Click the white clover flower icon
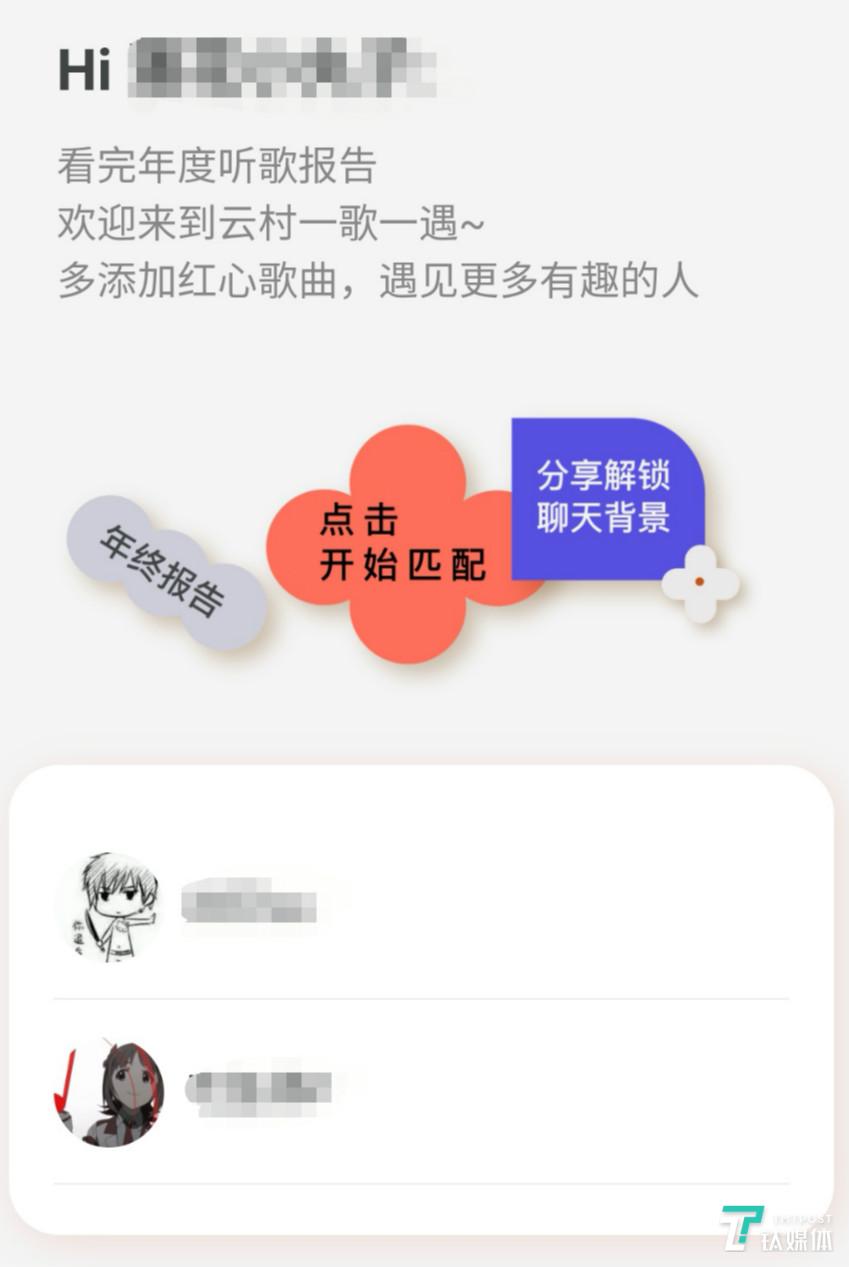The height and width of the screenshot is (1267, 849). click(697, 582)
